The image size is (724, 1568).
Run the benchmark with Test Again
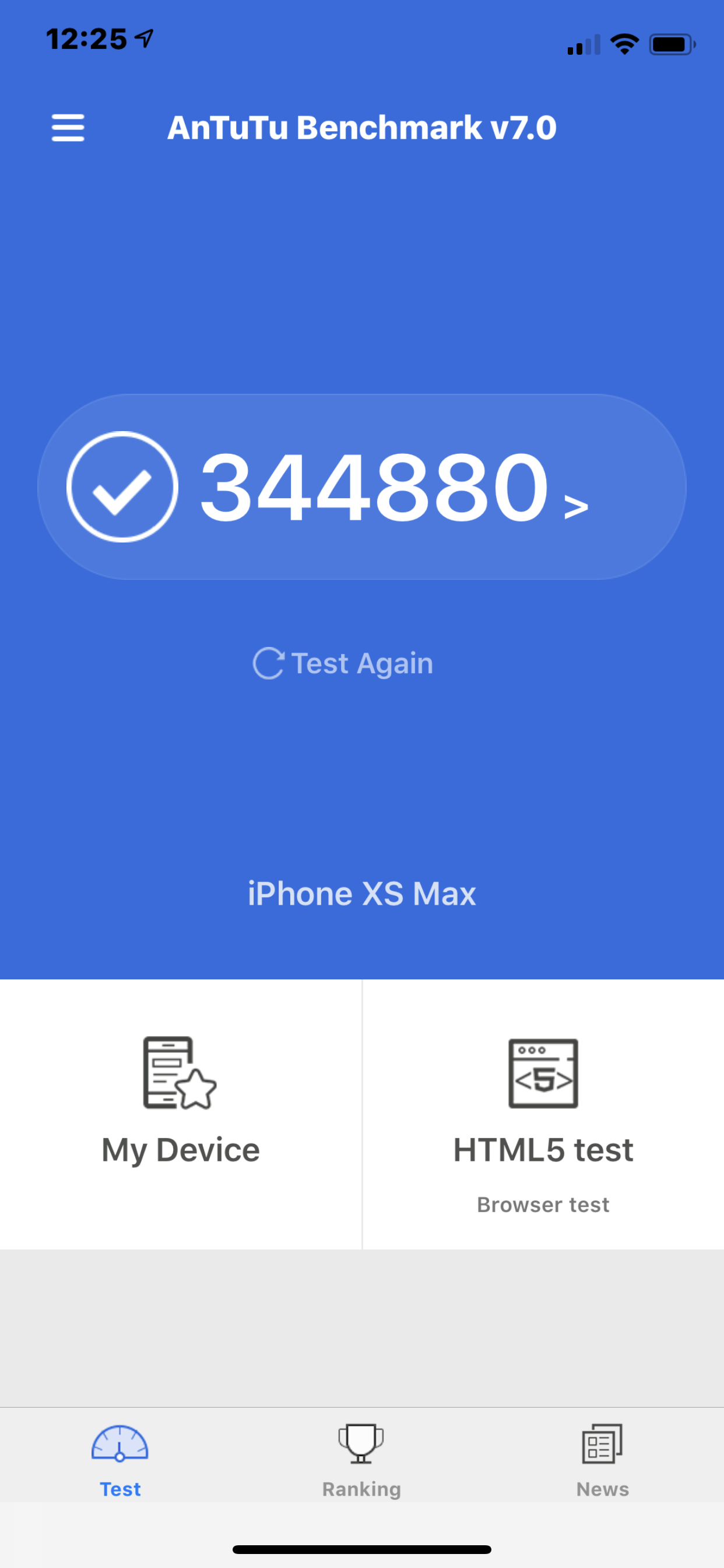343,663
